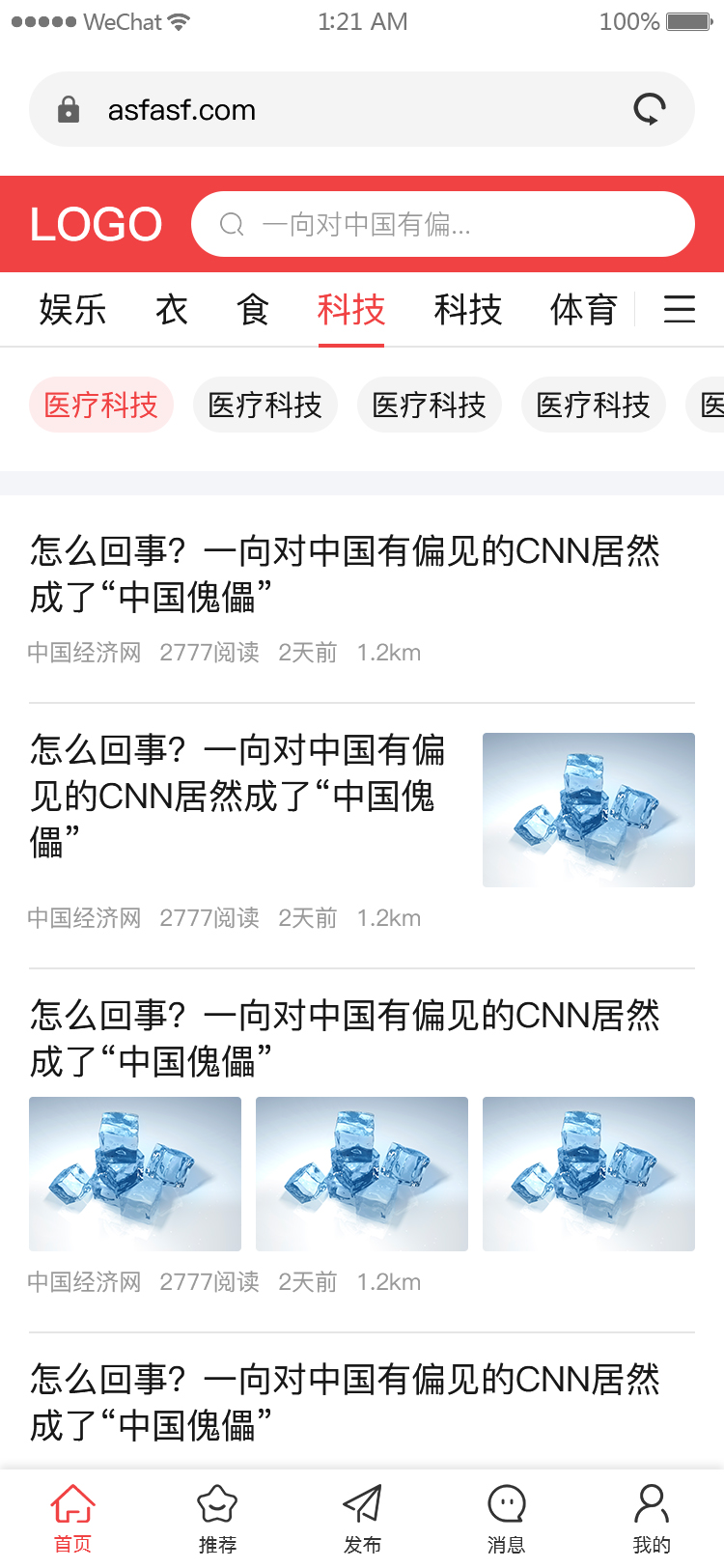Open the search box beside LOGO

point(442,224)
